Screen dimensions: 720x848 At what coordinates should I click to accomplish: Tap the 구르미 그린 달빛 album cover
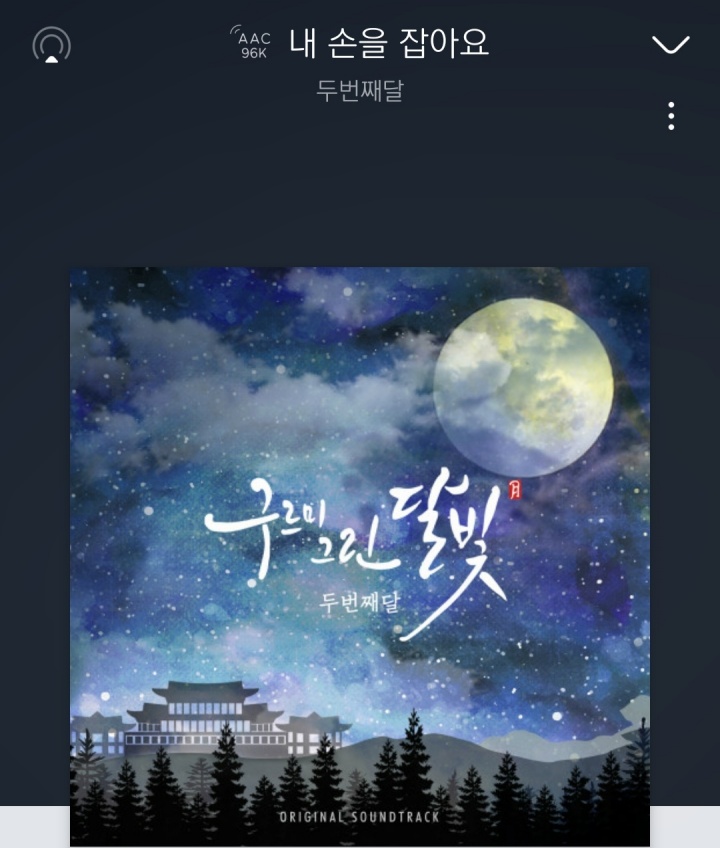[x=360, y=555]
